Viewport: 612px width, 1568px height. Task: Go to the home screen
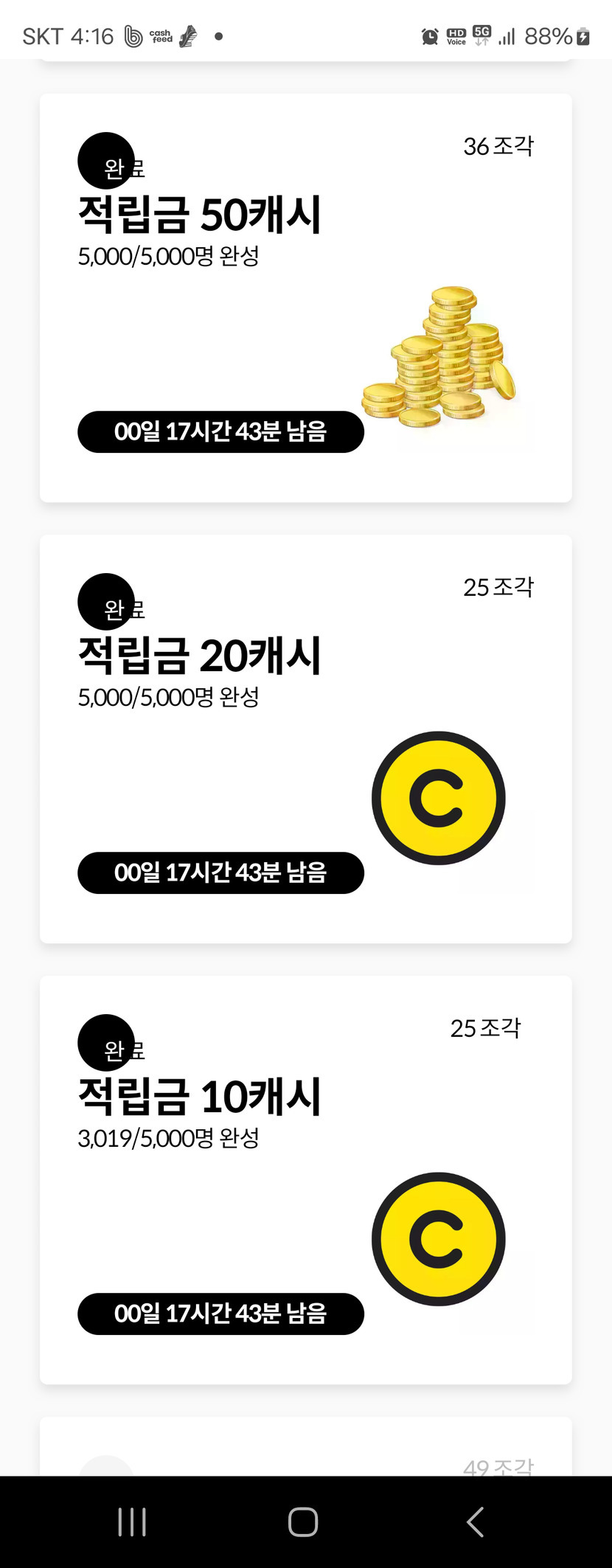[x=303, y=1522]
